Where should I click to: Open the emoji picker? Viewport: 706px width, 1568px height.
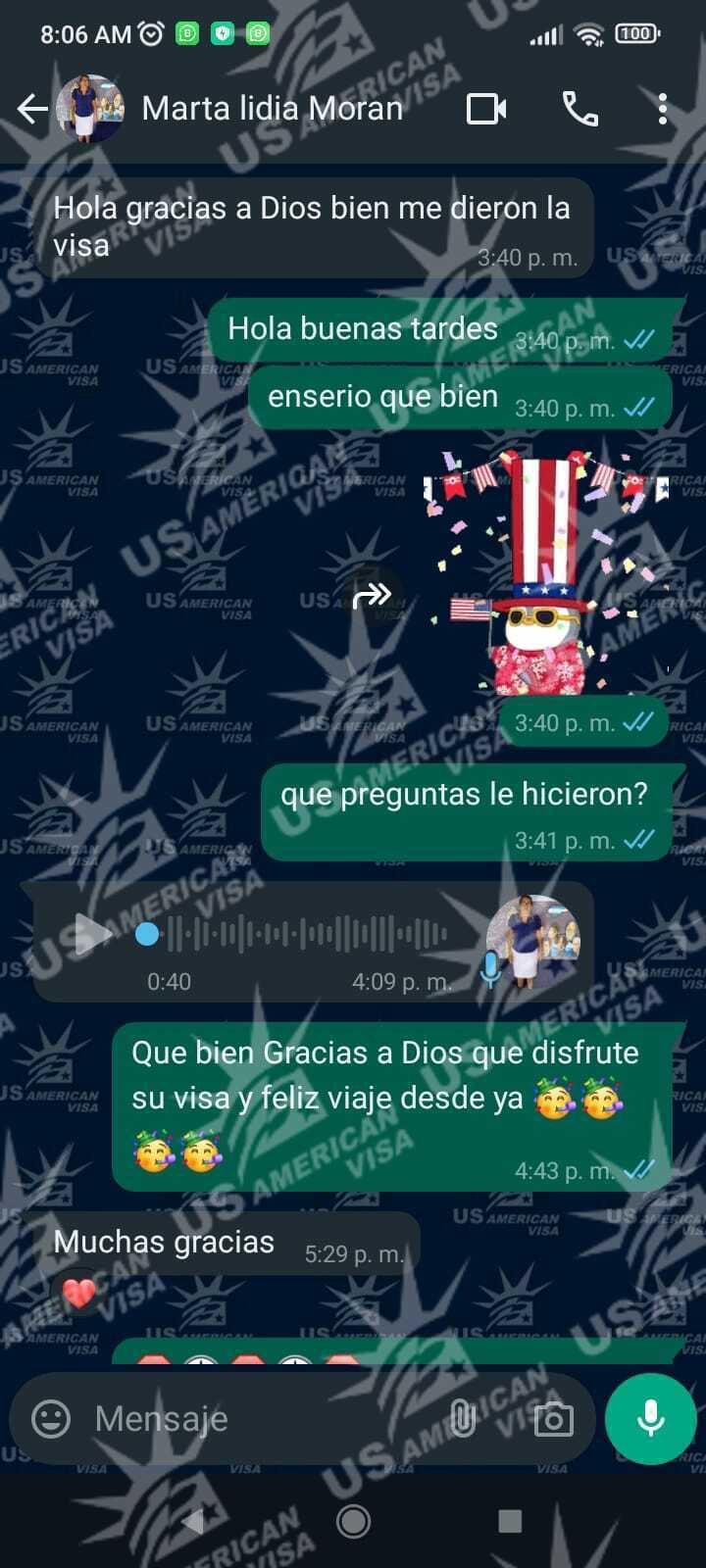(51, 1418)
